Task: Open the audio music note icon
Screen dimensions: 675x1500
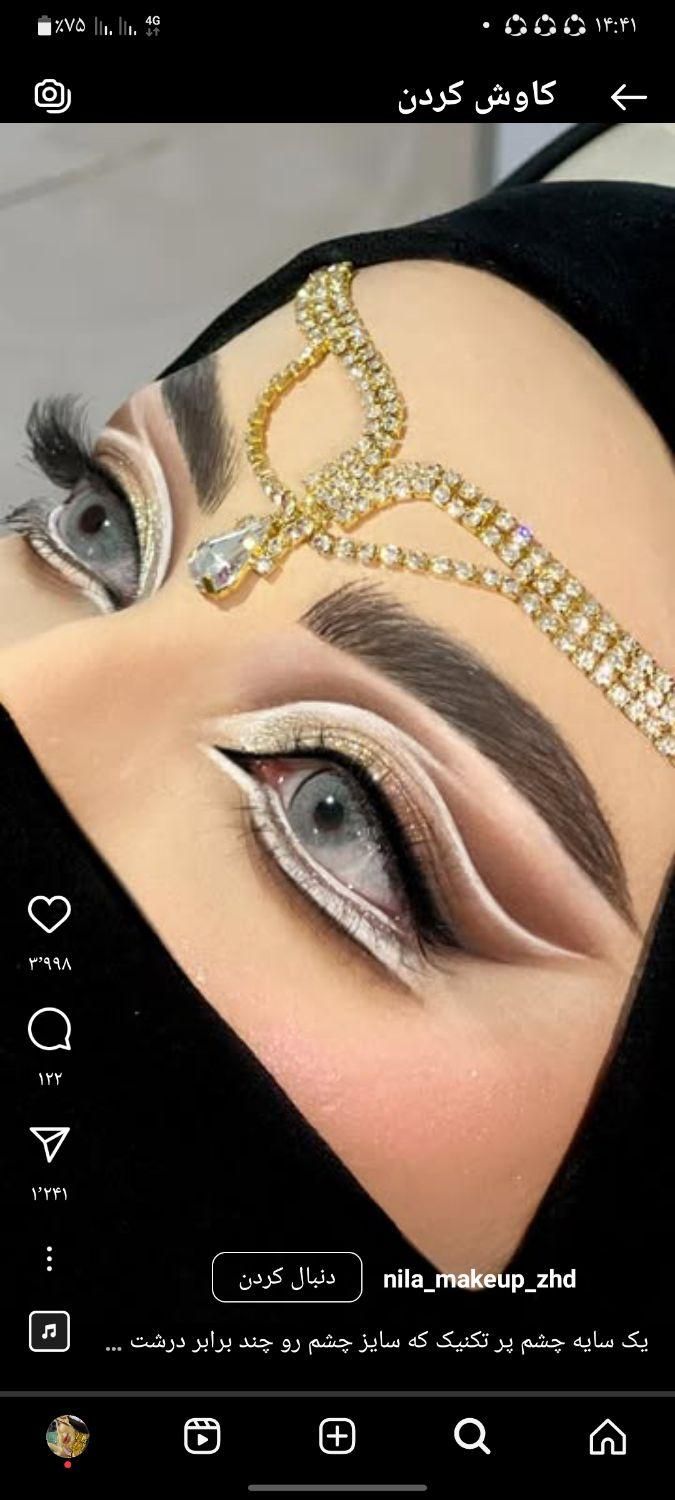Action: (49, 1331)
